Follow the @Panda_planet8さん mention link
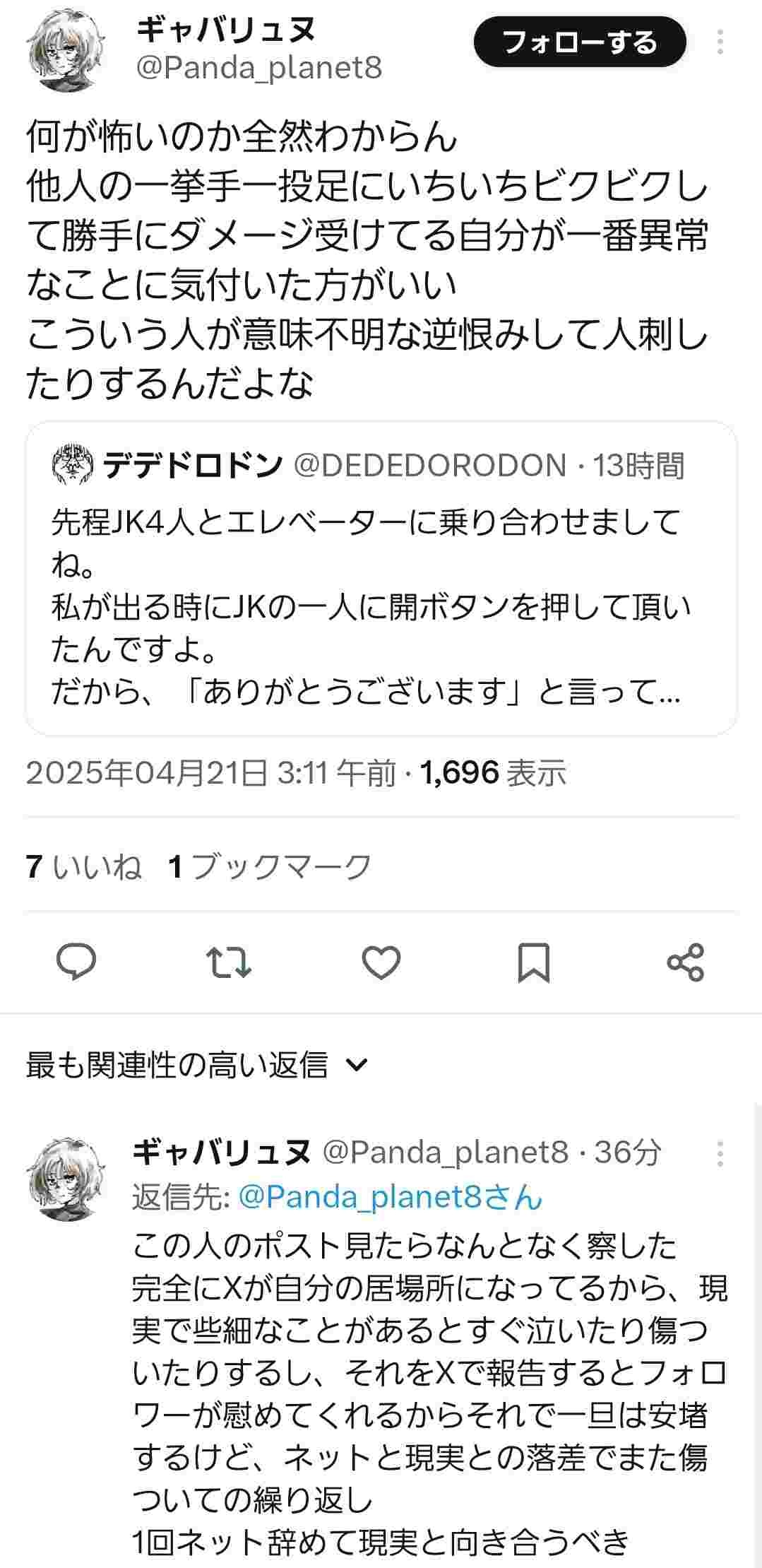 tap(391, 1197)
